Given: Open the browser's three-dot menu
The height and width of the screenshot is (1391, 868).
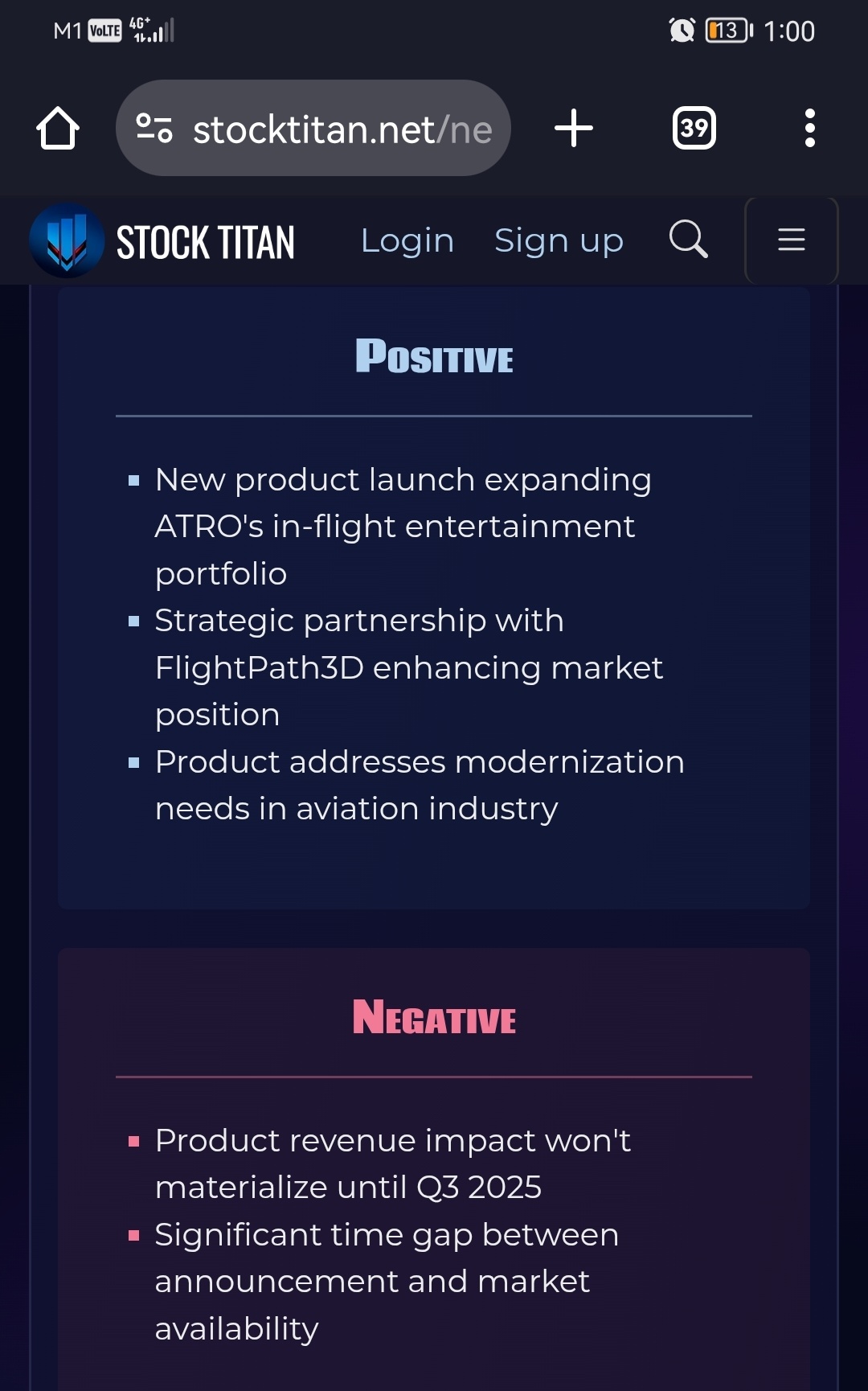Looking at the screenshot, I should [x=810, y=129].
